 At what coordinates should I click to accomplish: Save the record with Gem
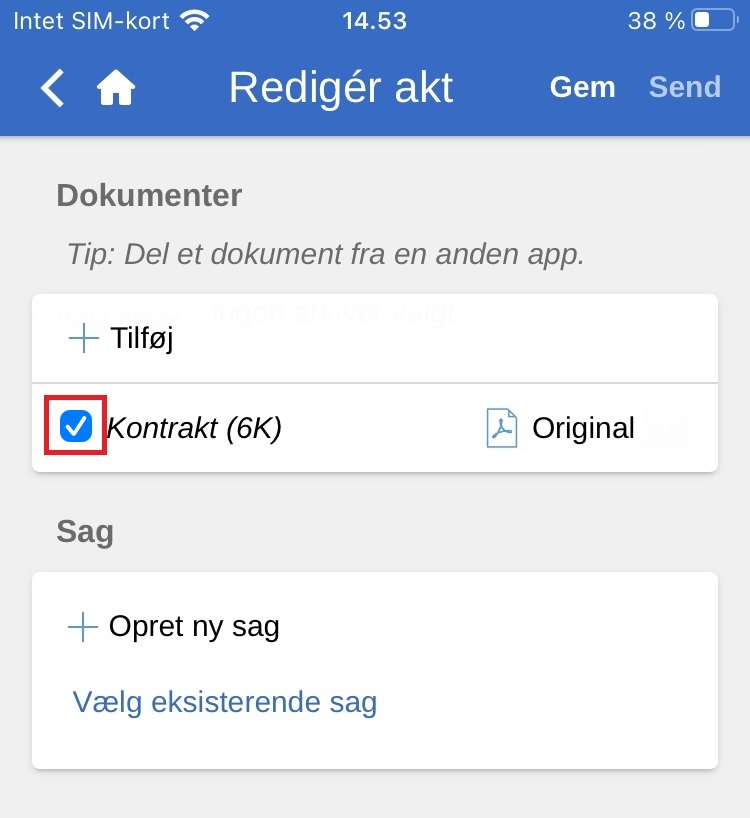tap(582, 87)
